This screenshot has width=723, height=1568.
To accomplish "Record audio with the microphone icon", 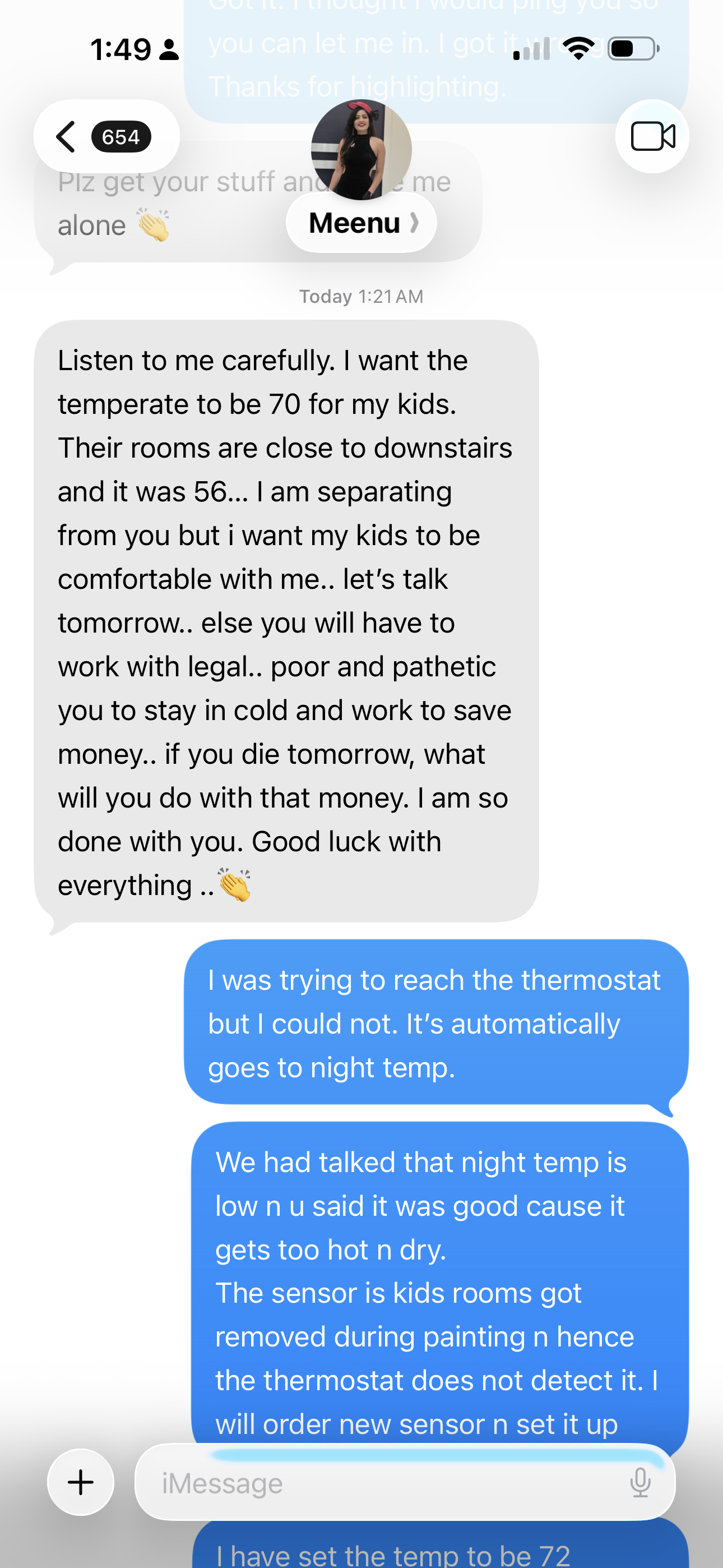I will click(x=640, y=1482).
